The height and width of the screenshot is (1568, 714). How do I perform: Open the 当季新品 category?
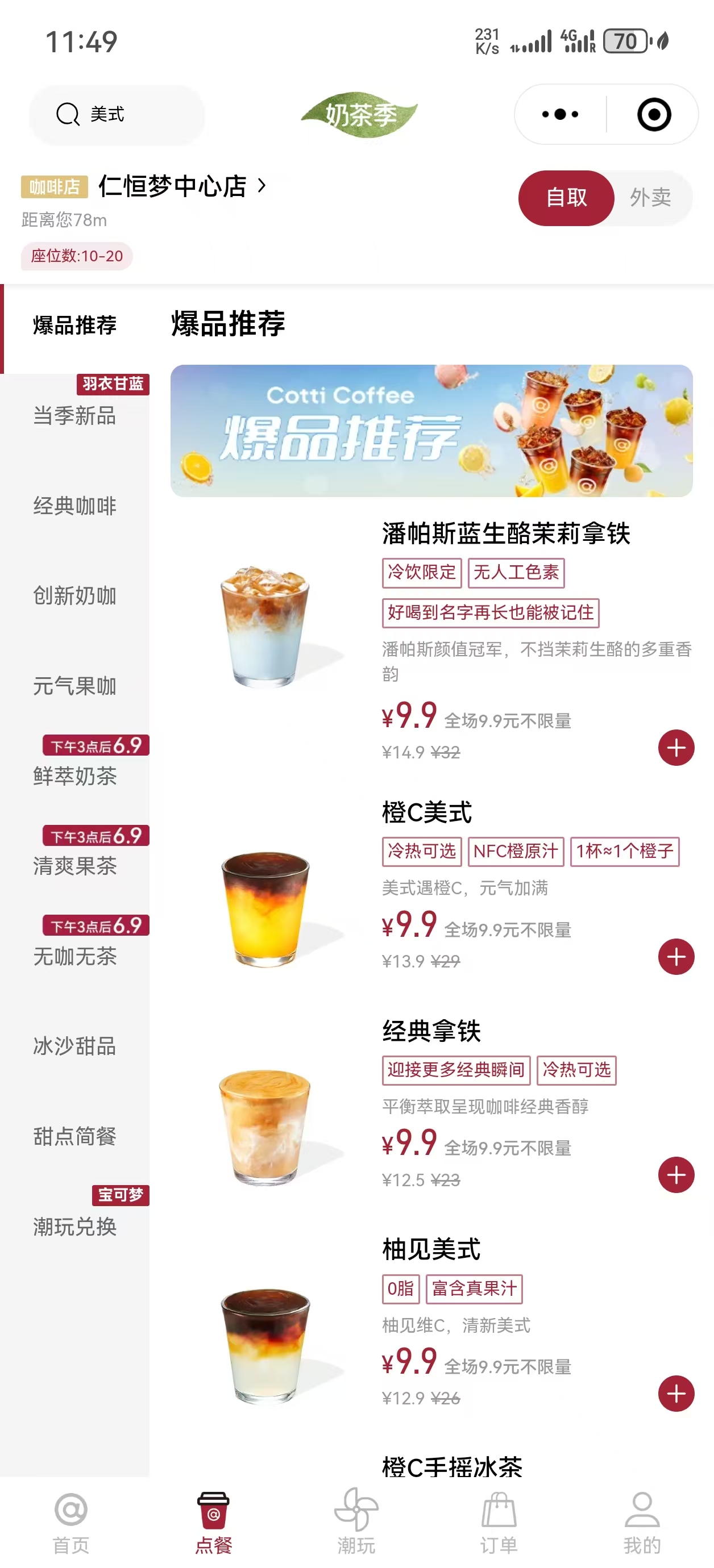74,416
